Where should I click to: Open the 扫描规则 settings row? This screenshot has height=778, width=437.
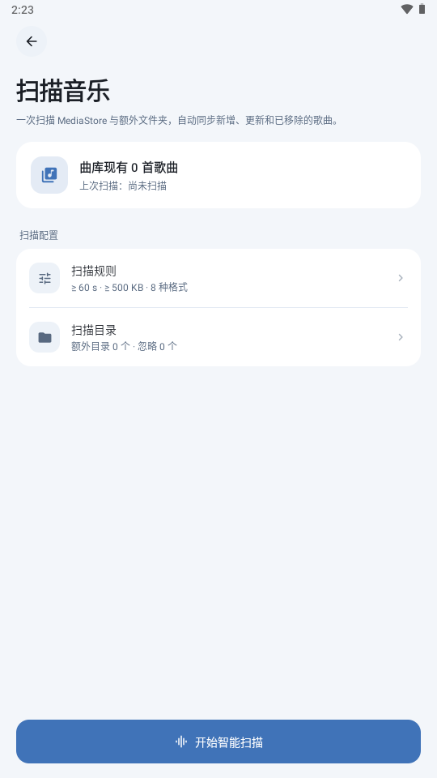pyautogui.click(x=218, y=278)
